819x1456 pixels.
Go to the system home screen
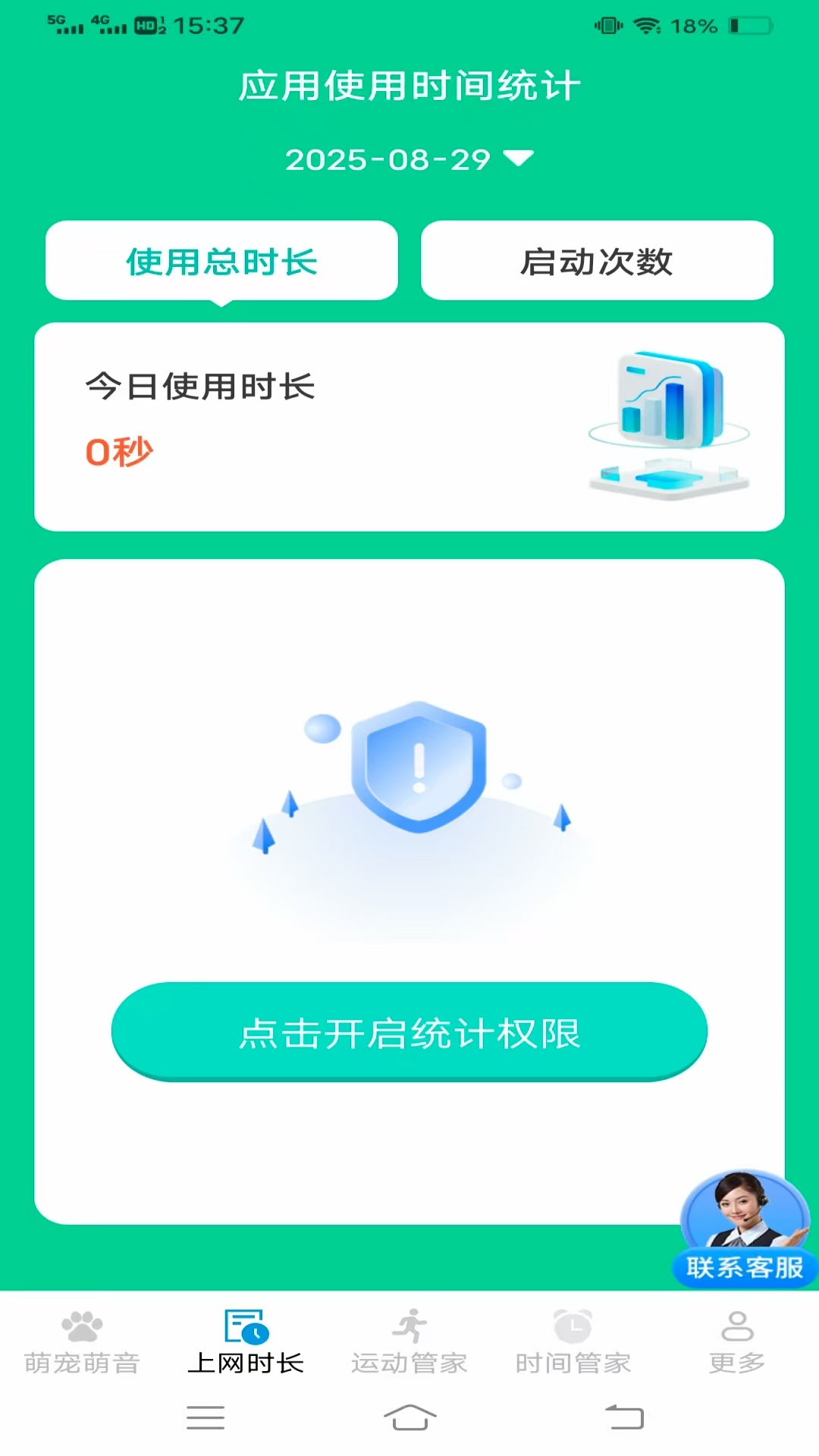pyautogui.click(x=409, y=1417)
